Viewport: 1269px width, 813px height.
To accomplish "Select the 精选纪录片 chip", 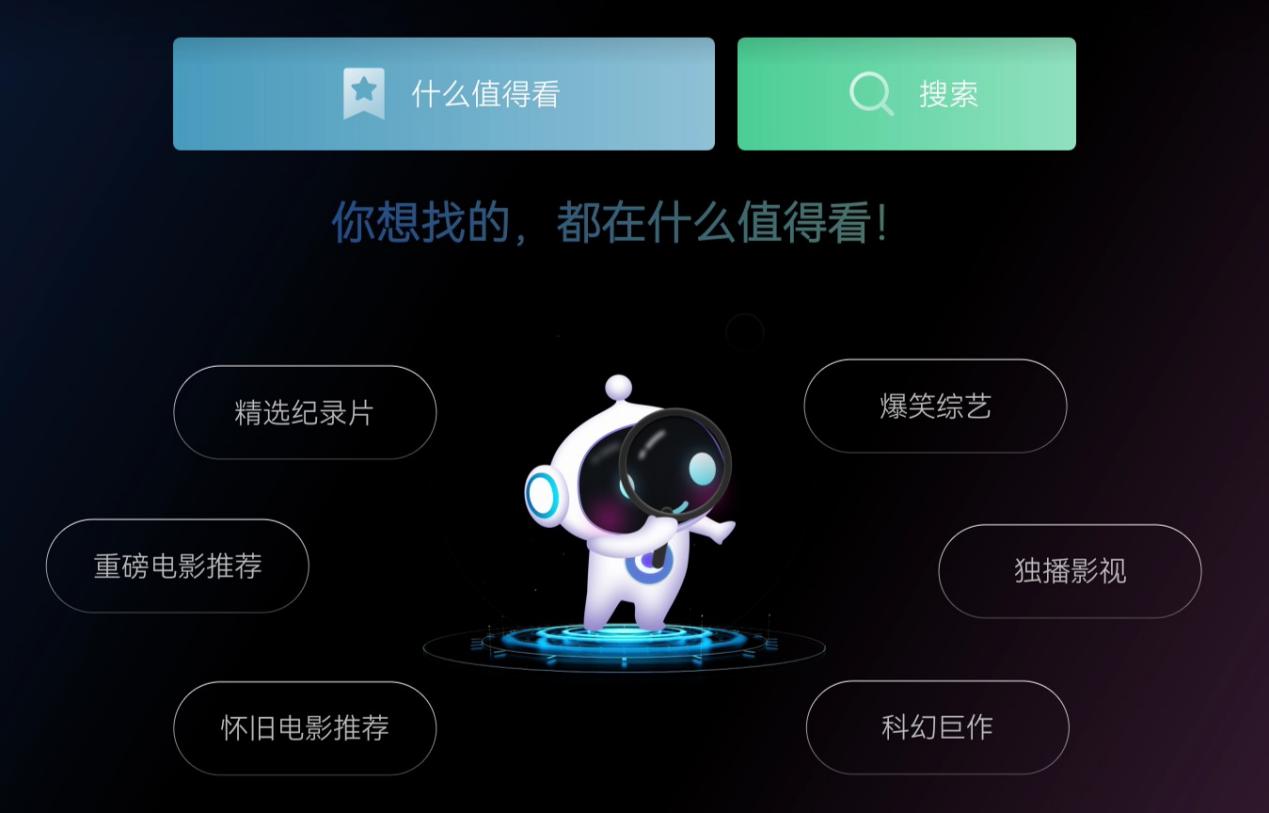I will pyautogui.click(x=305, y=412).
